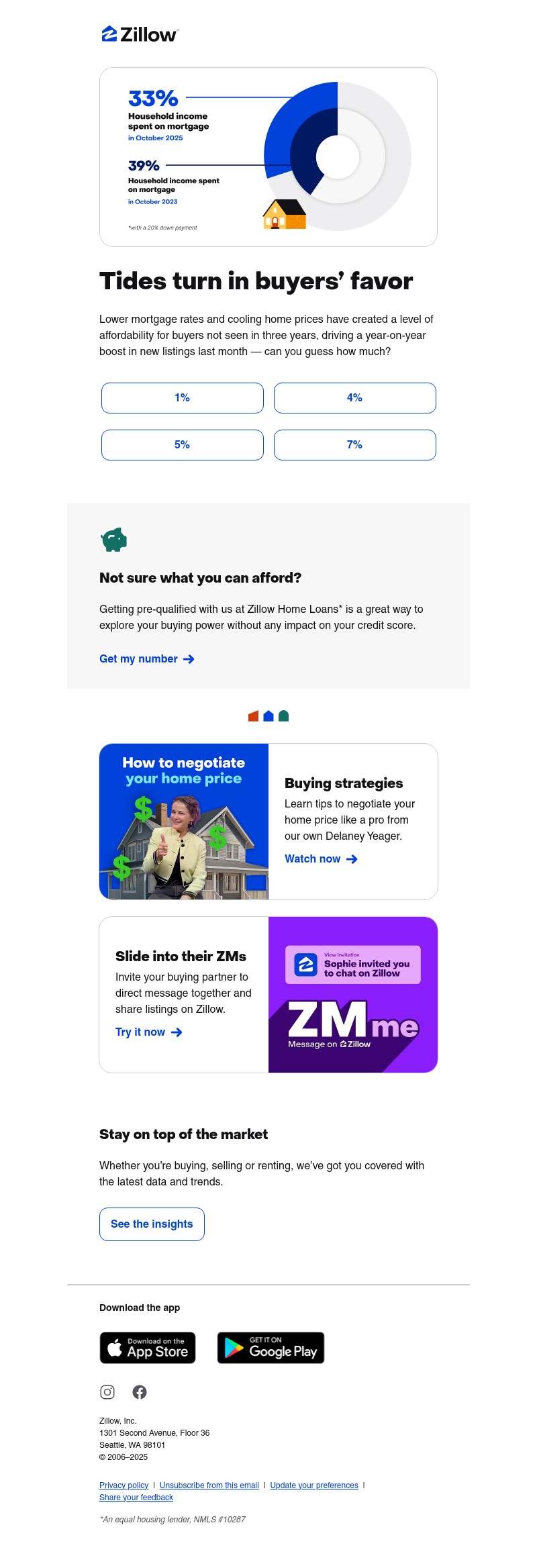
Task: Choose the 4% answer option
Action: (354, 398)
